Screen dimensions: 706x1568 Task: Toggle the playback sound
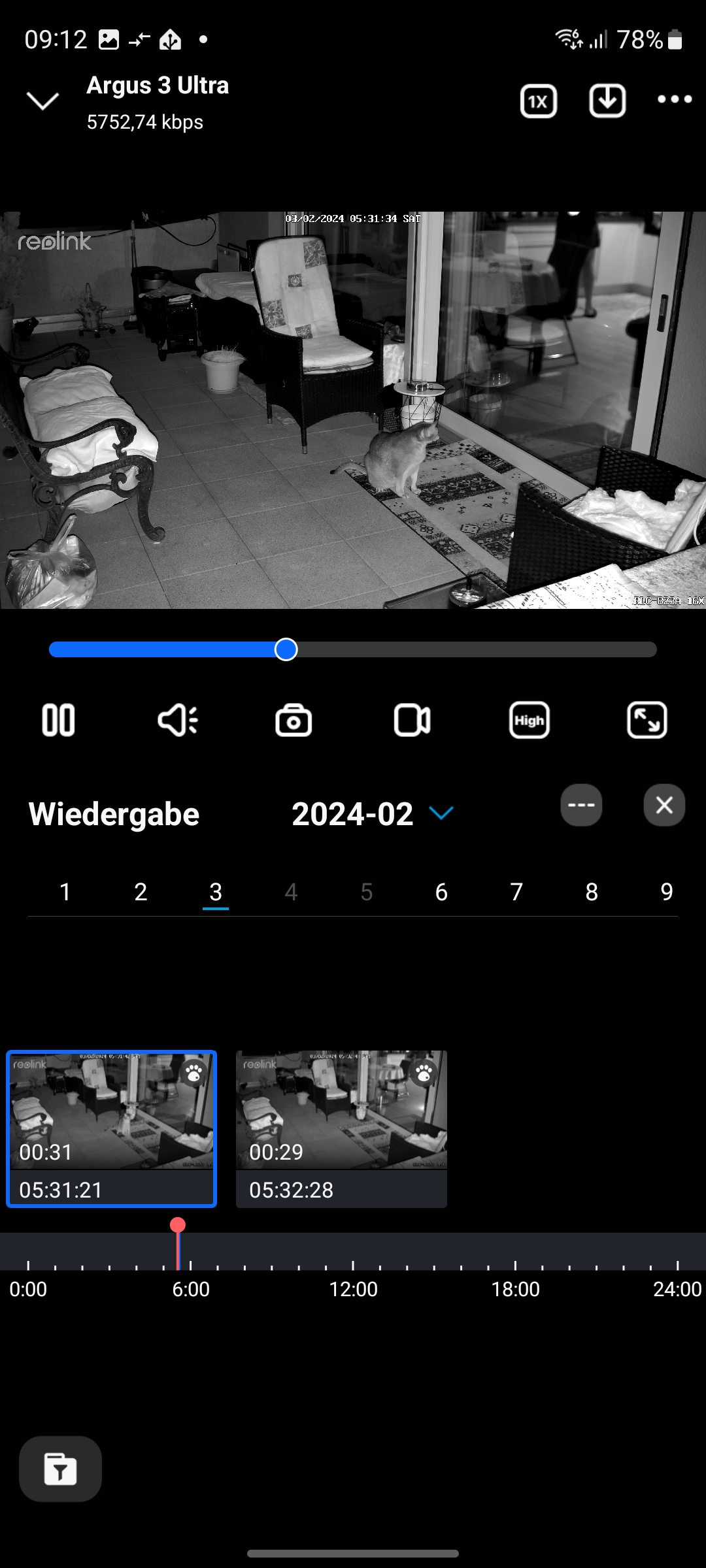click(x=177, y=720)
